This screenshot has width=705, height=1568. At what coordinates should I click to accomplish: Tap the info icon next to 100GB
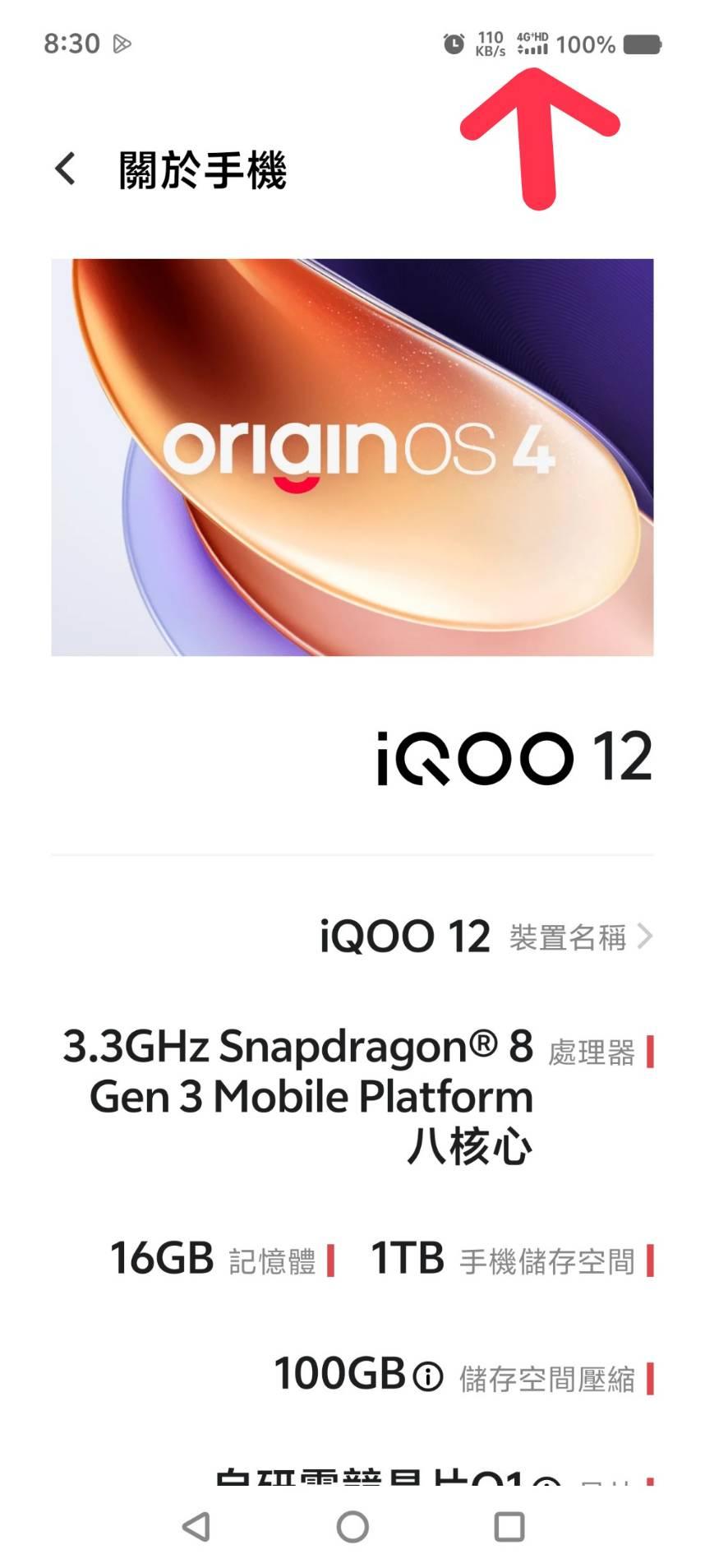[x=427, y=1376]
